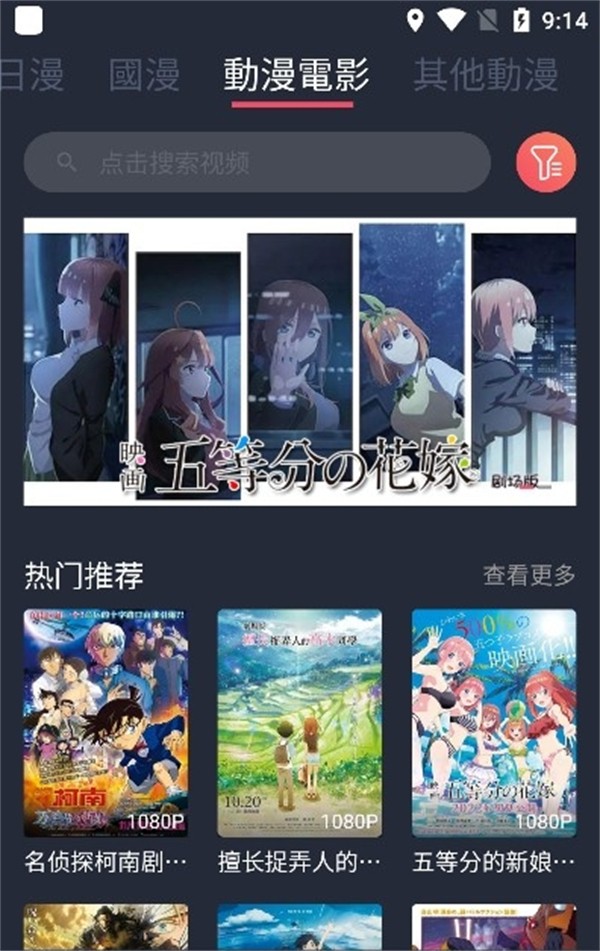Open the 五等分的新娘 movie card

tap(494, 723)
